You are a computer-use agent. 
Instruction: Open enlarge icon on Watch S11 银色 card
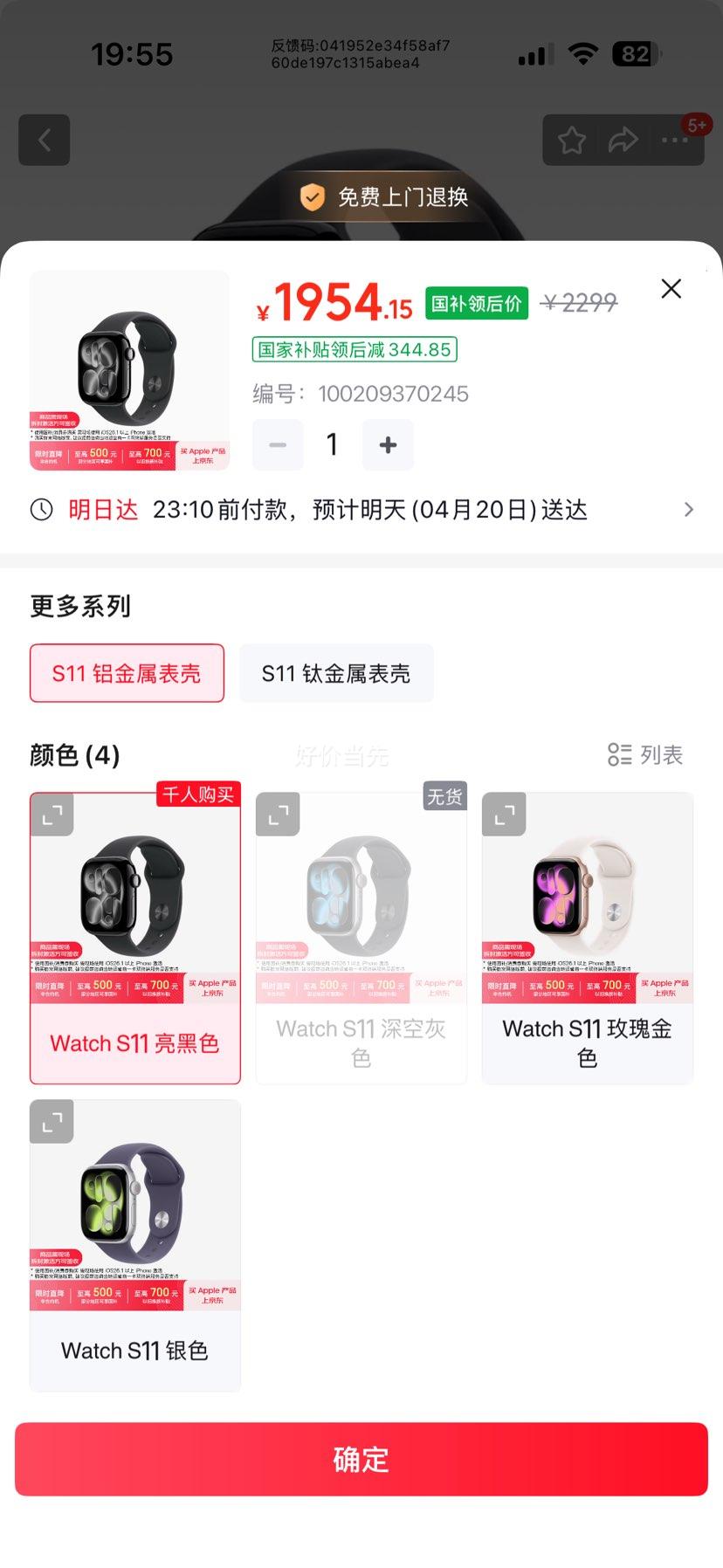pyautogui.click(x=51, y=1122)
